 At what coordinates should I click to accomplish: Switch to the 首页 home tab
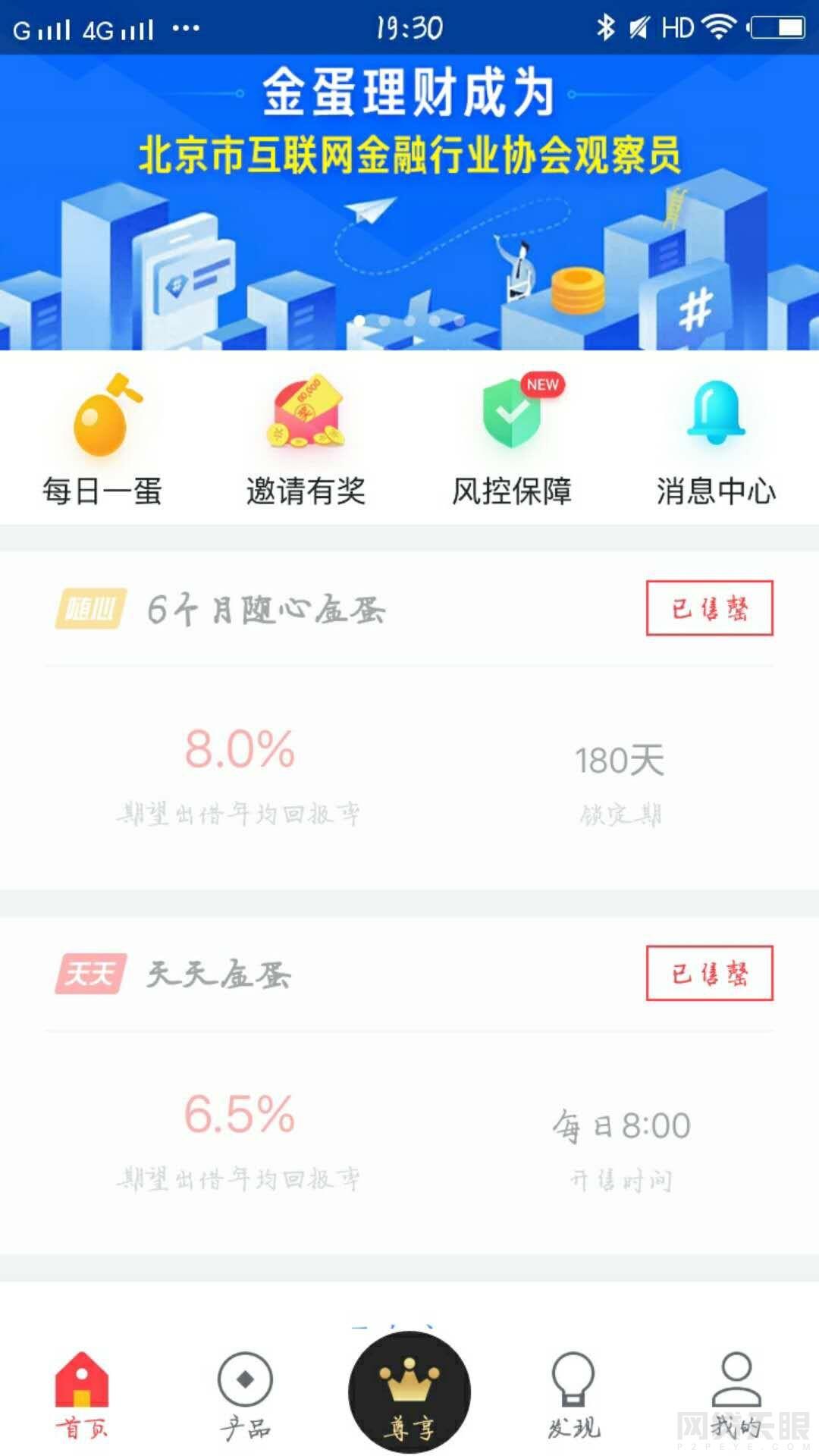coord(82,1395)
